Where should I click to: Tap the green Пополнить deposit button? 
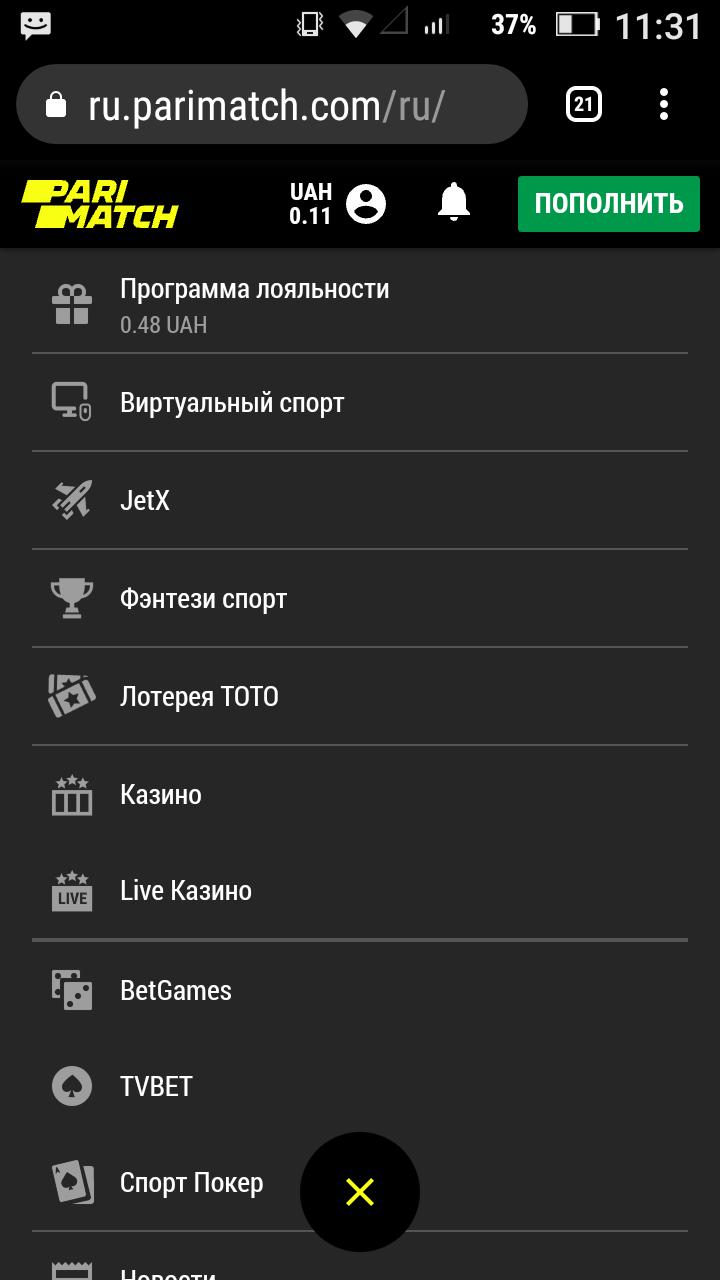pyautogui.click(x=608, y=204)
